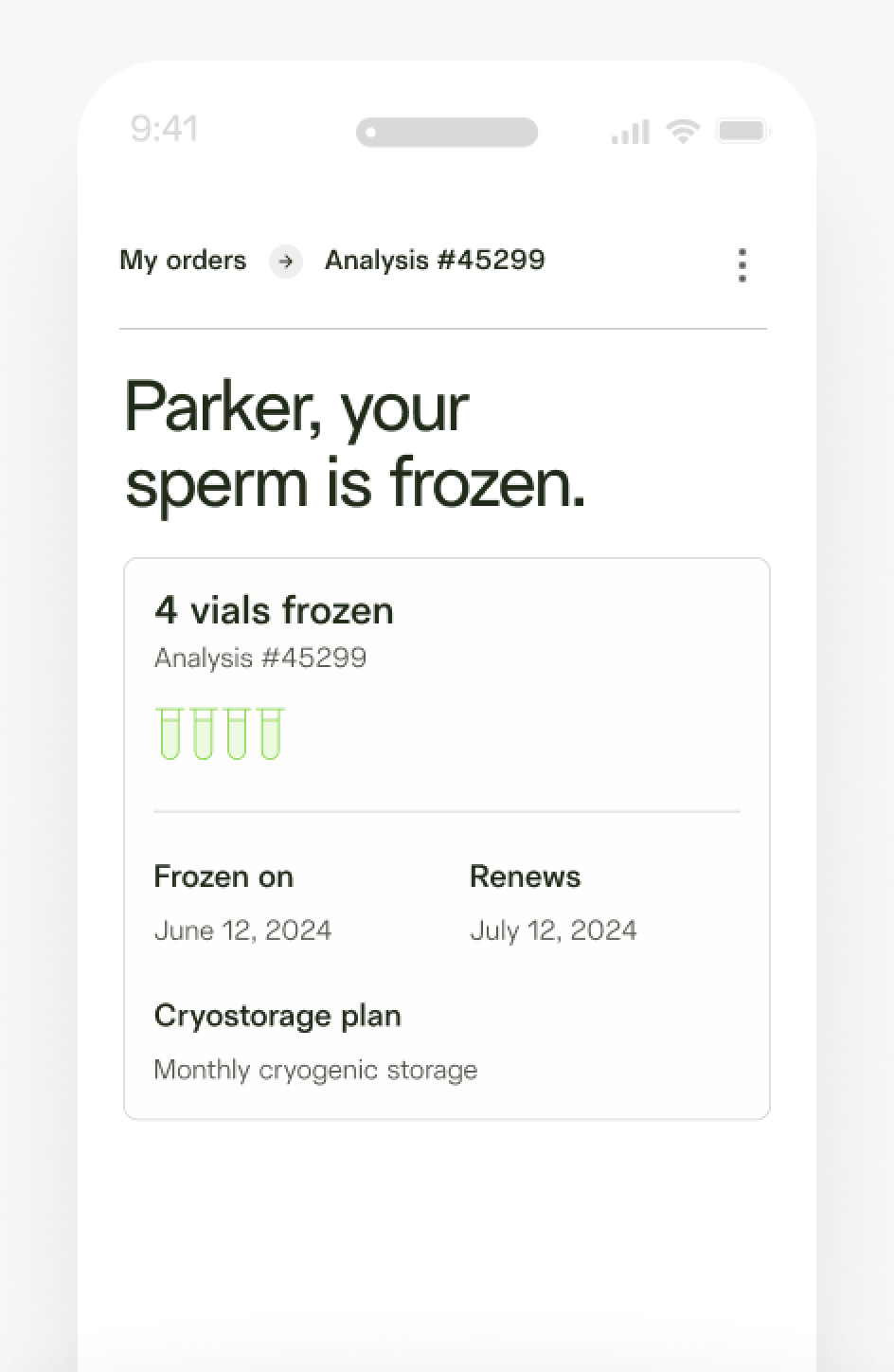Tap the third frozen vial icon

click(237, 733)
